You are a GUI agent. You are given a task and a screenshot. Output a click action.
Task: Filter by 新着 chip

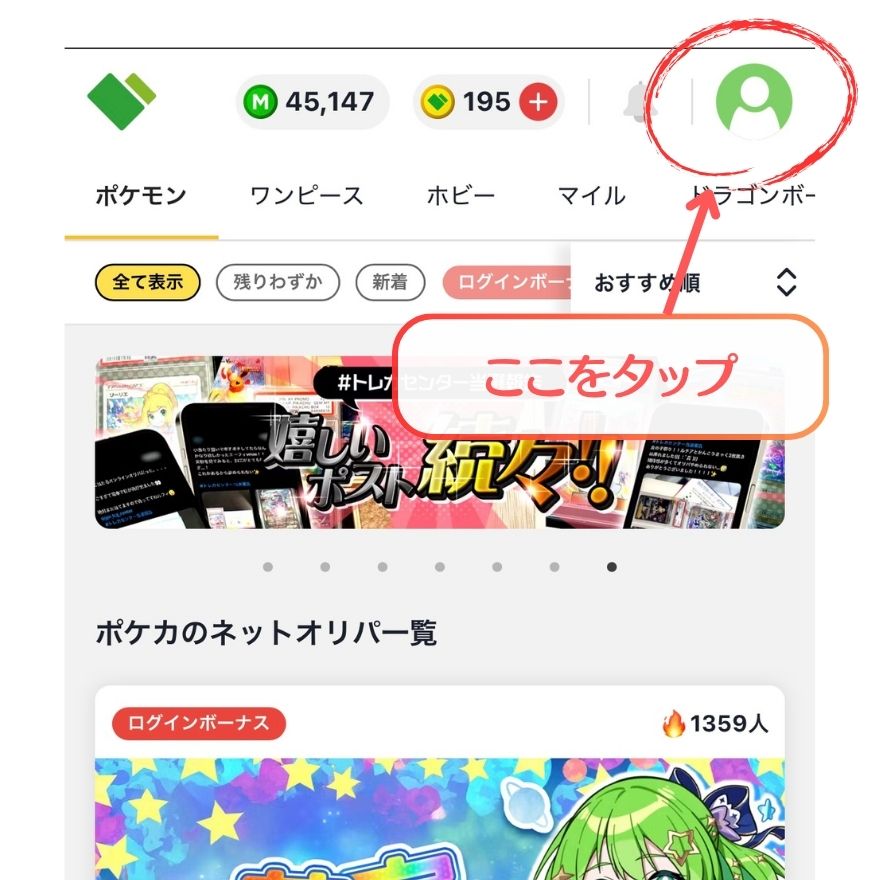coord(390,282)
